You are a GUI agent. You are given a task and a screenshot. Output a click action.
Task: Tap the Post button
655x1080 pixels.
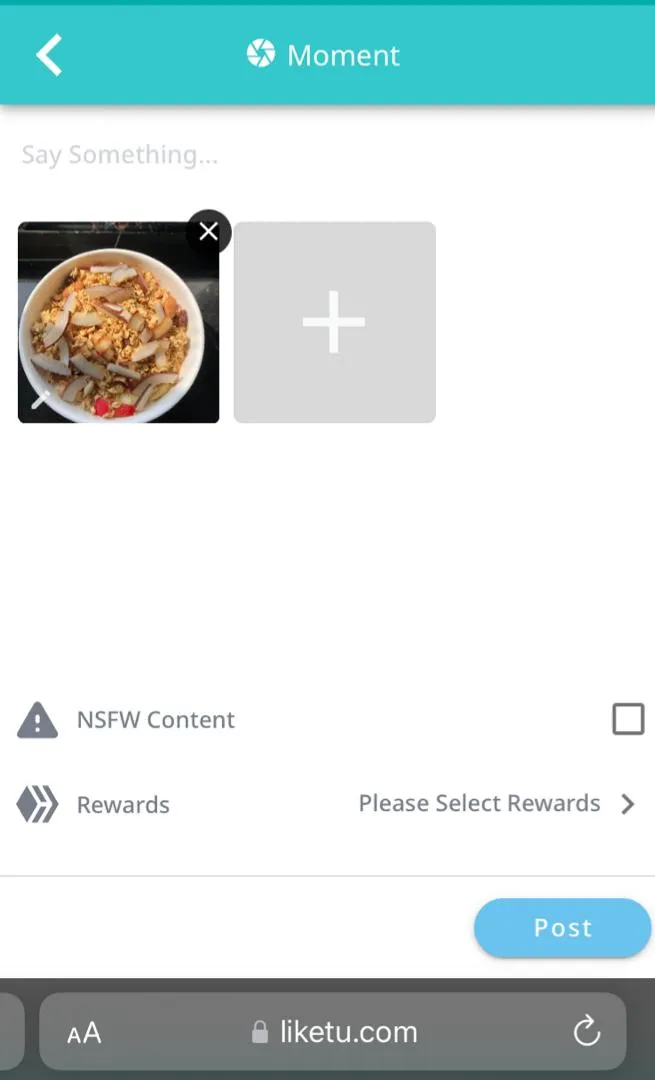(562, 928)
